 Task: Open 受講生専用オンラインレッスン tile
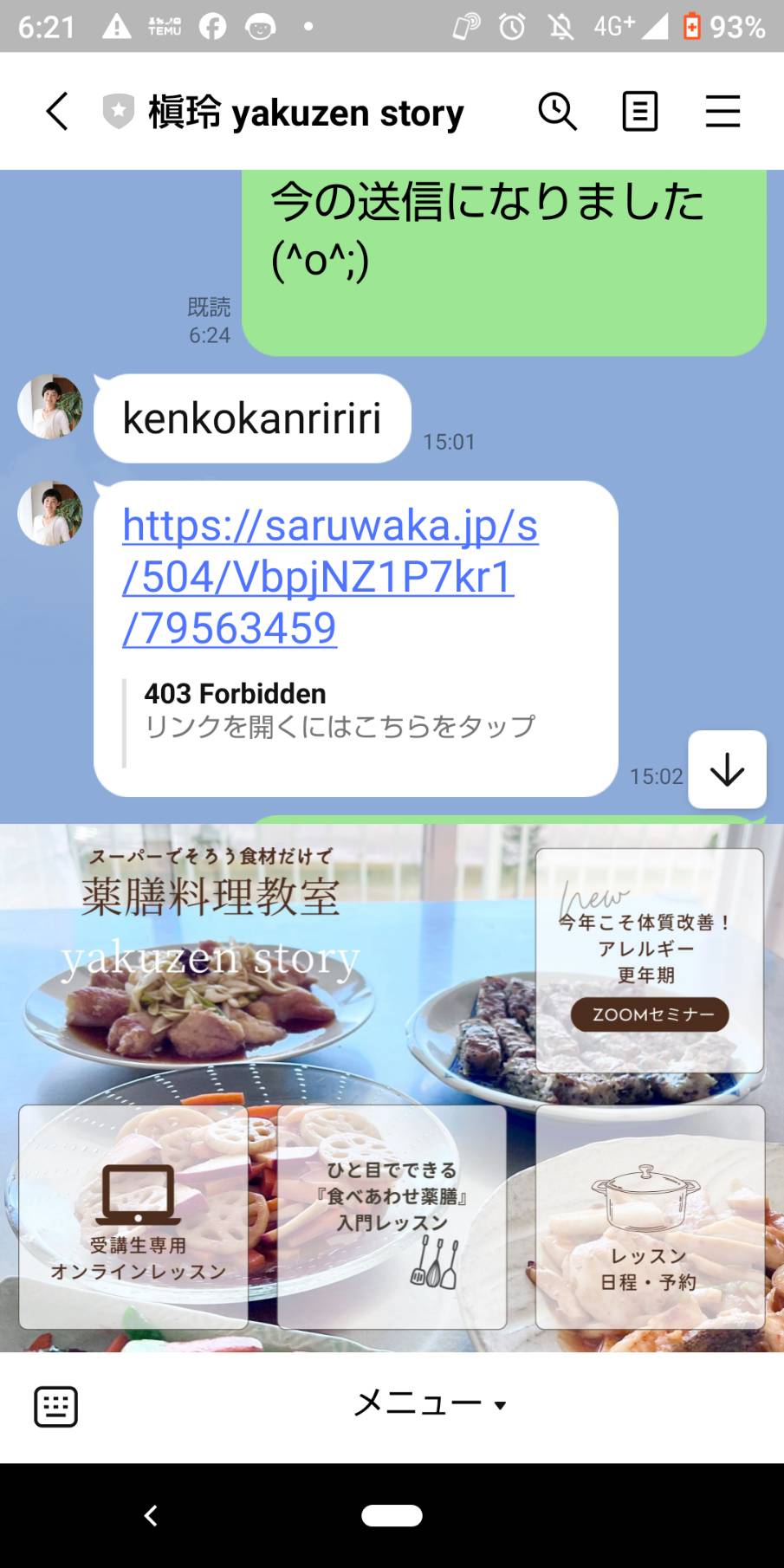pyautogui.click(x=133, y=1217)
